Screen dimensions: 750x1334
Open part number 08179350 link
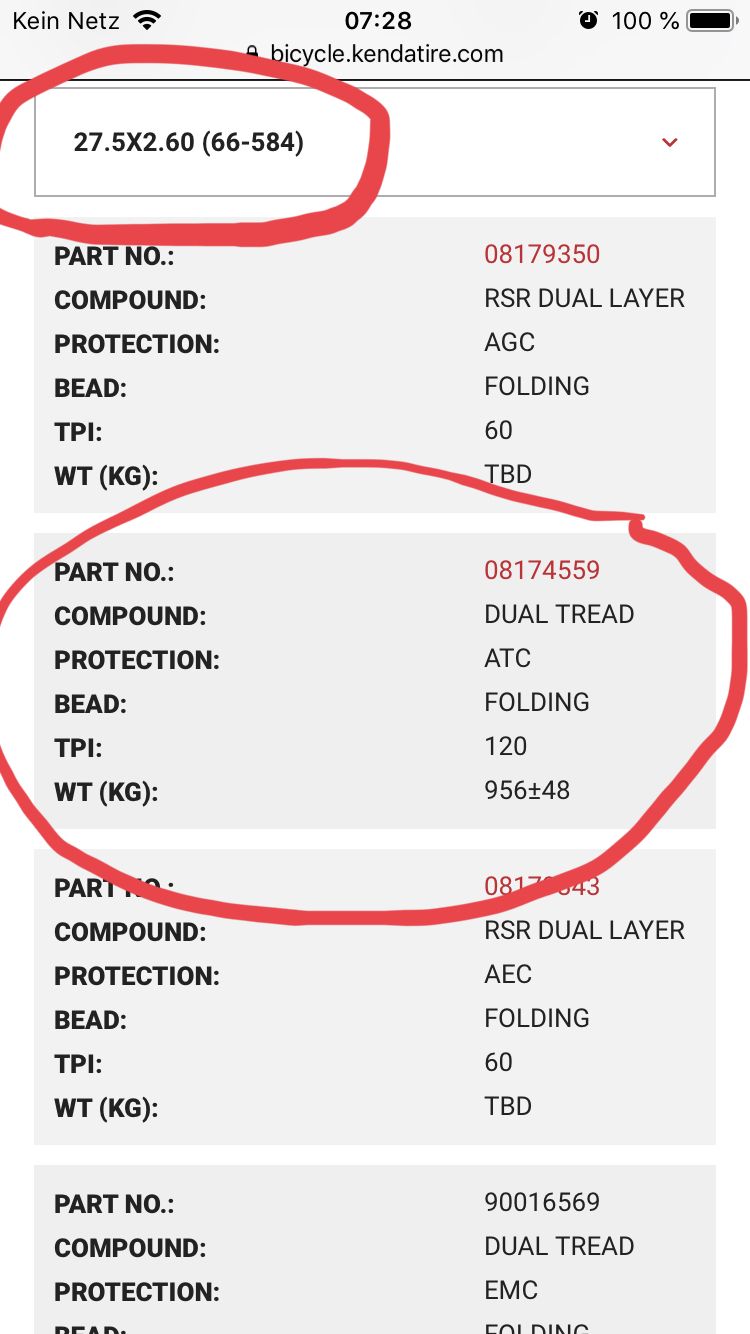point(542,254)
